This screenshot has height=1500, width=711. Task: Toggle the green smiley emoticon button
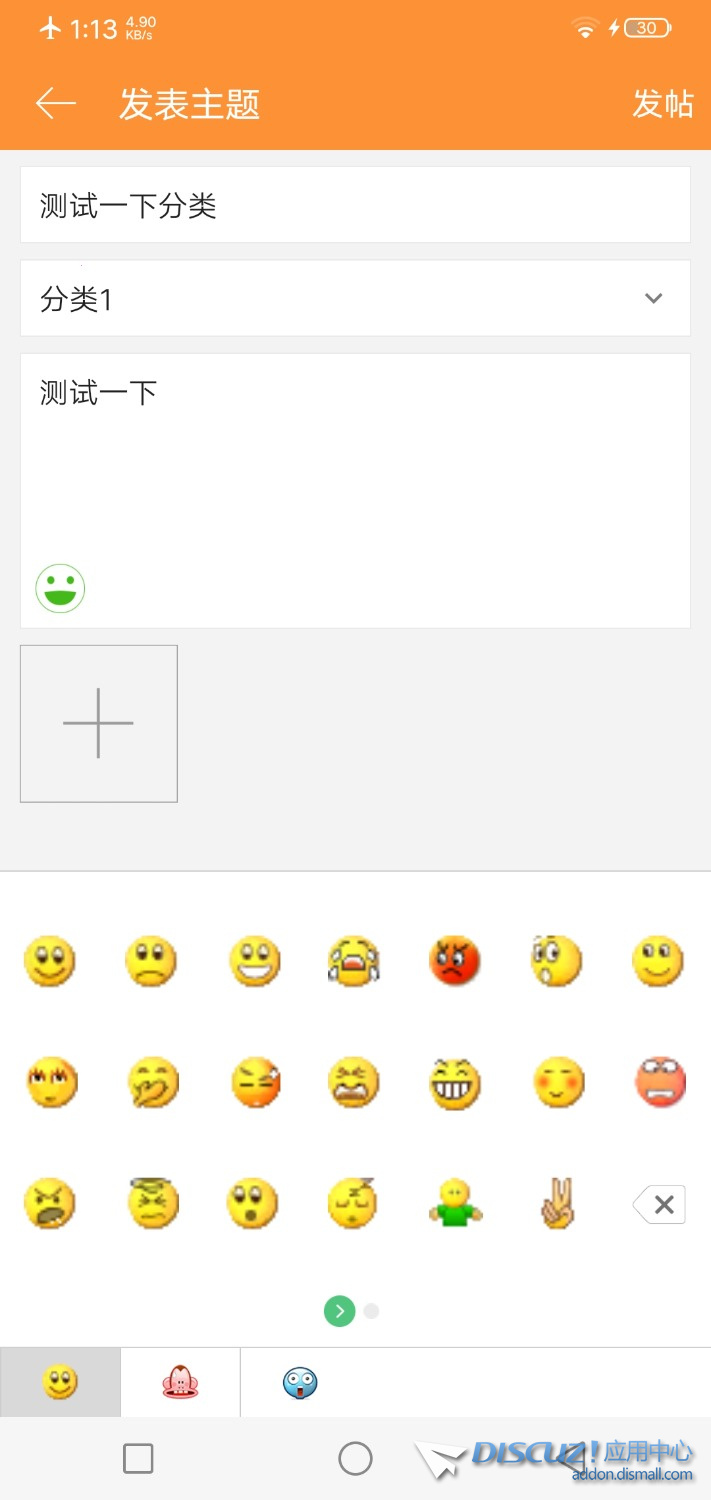(61, 588)
